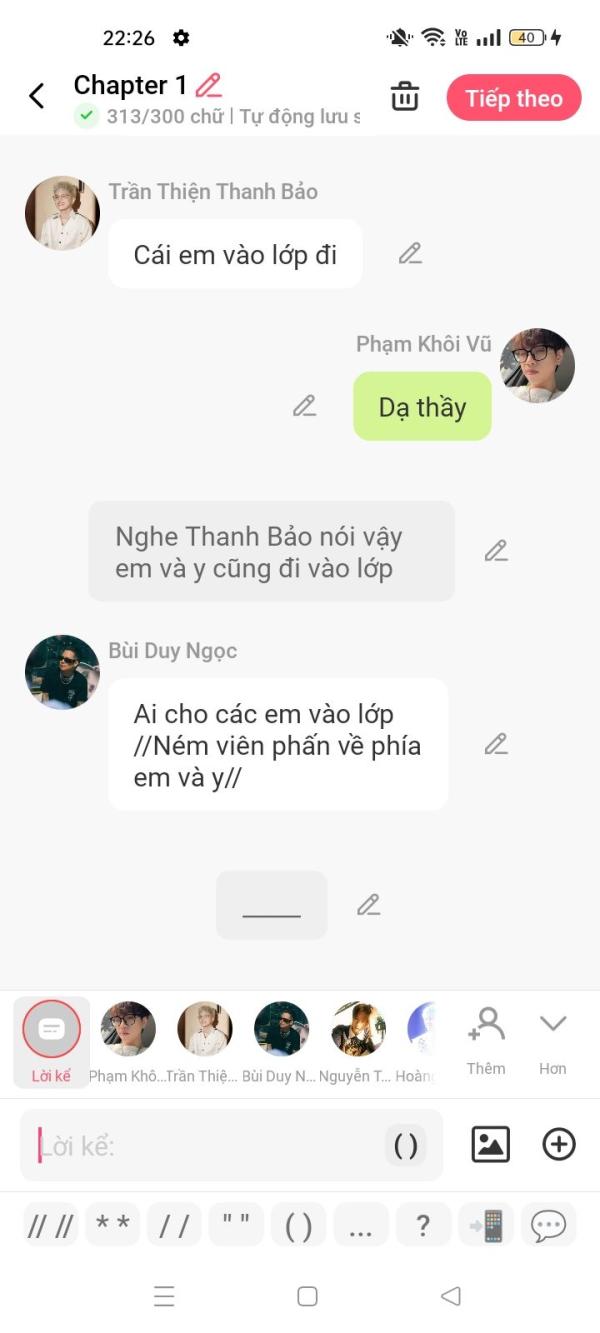The height and width of the screenshot is (1333, 600).
Task: Edit the message 'Cái em vào lớp đi'
Action: tap(410, 254)
